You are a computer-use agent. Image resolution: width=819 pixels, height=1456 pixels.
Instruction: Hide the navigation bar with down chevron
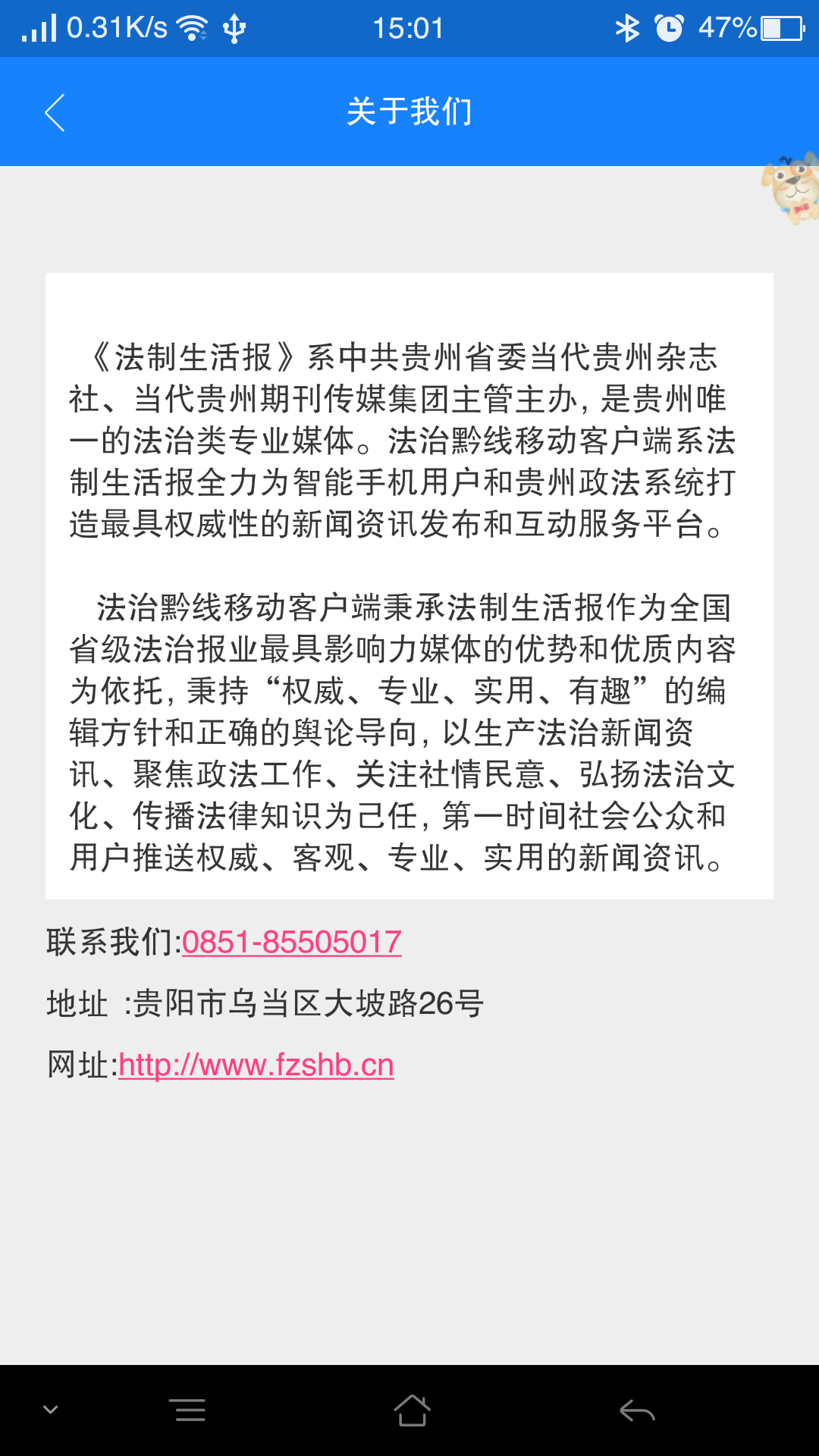[x=51, y=1410]
